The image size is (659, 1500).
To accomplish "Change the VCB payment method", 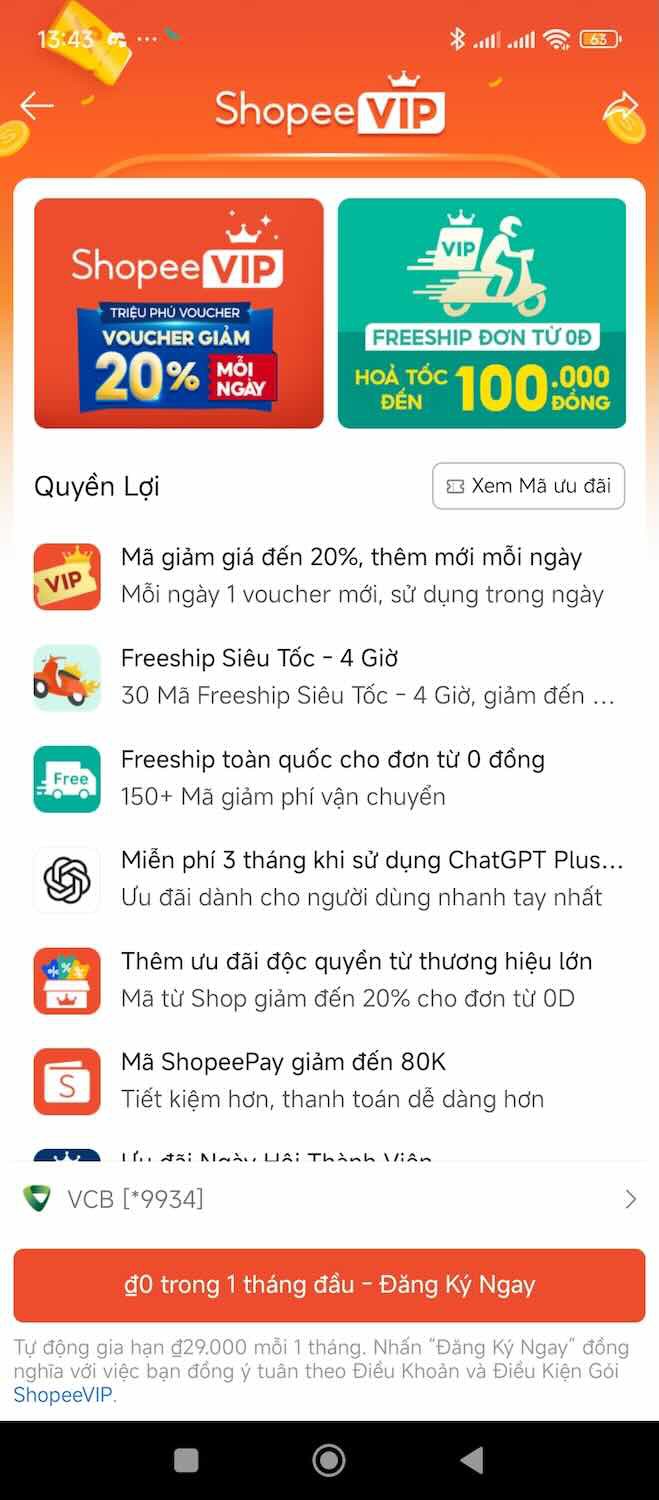I will (x=329, y=1199).
